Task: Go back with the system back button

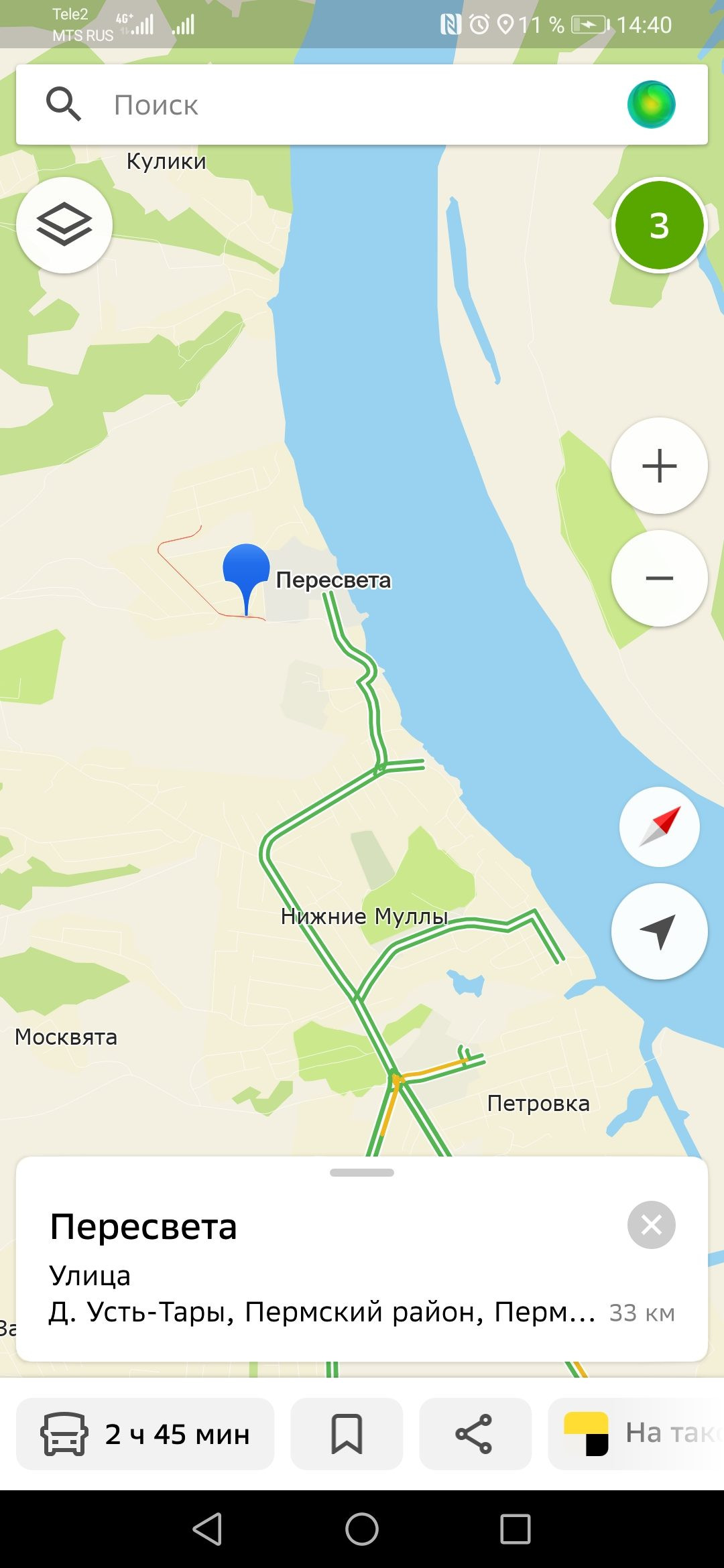Action: (208, 1529)
